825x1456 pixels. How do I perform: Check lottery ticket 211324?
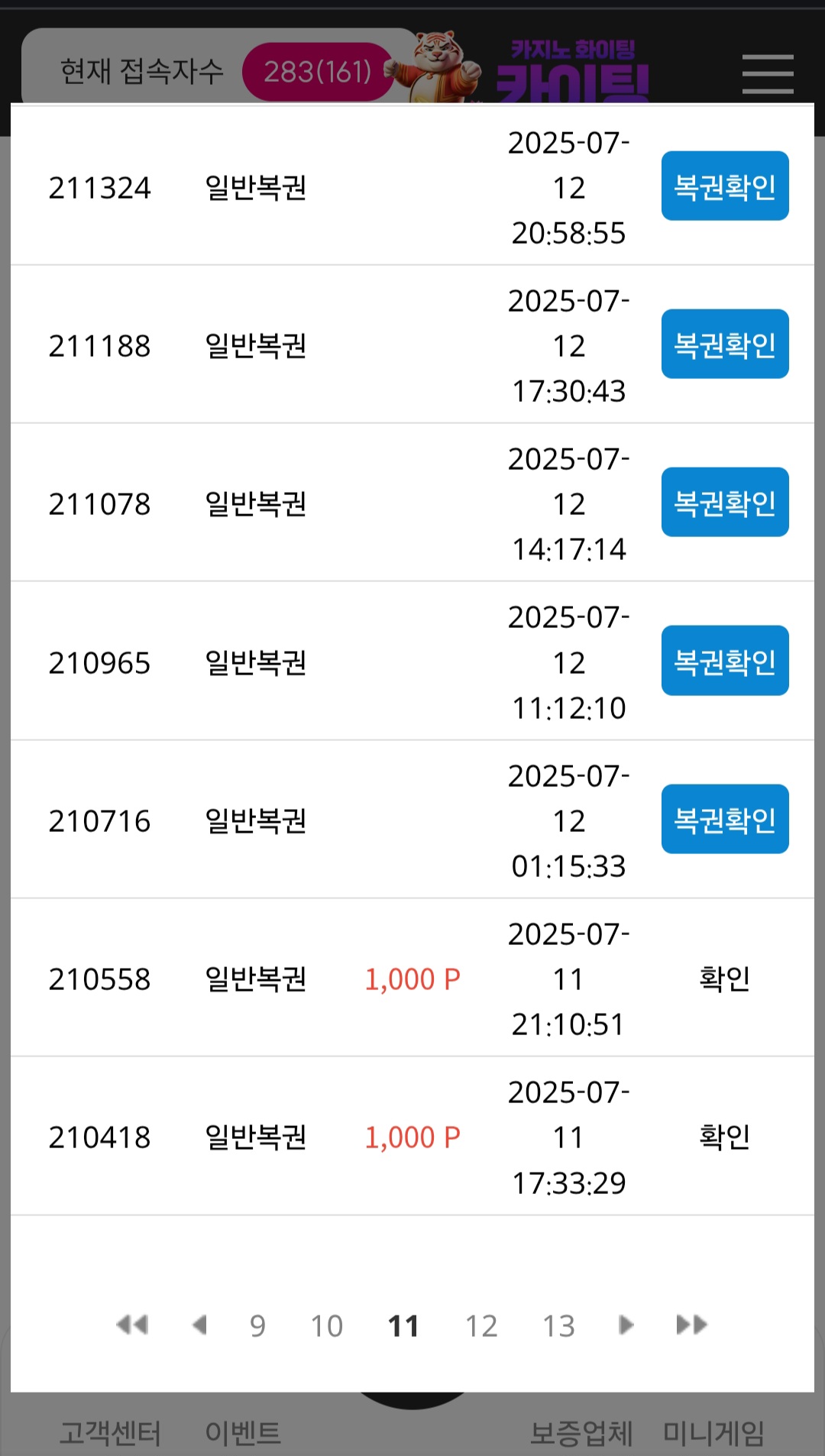(725, 186)
